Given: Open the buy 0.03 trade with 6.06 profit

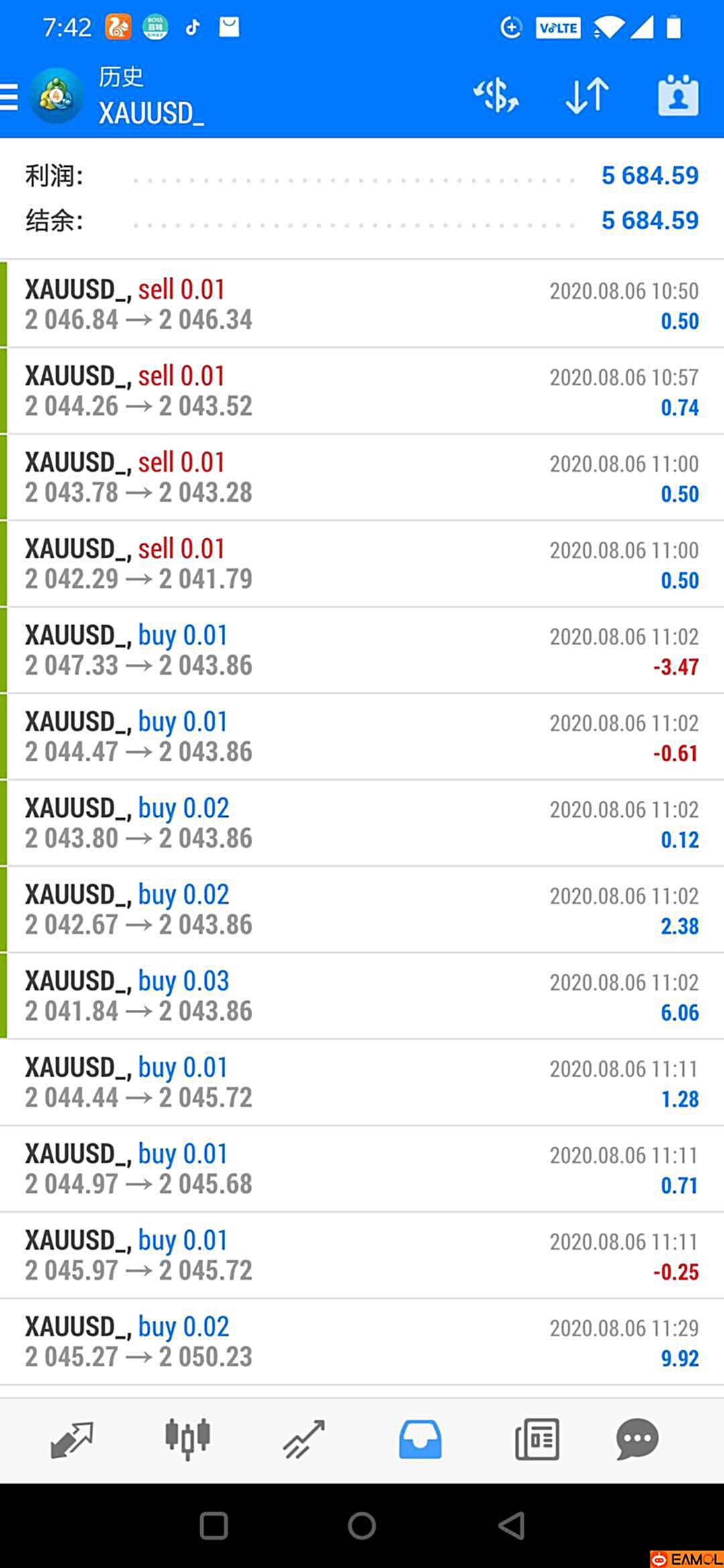Looking at the screenshot, I should coord(362,996).
